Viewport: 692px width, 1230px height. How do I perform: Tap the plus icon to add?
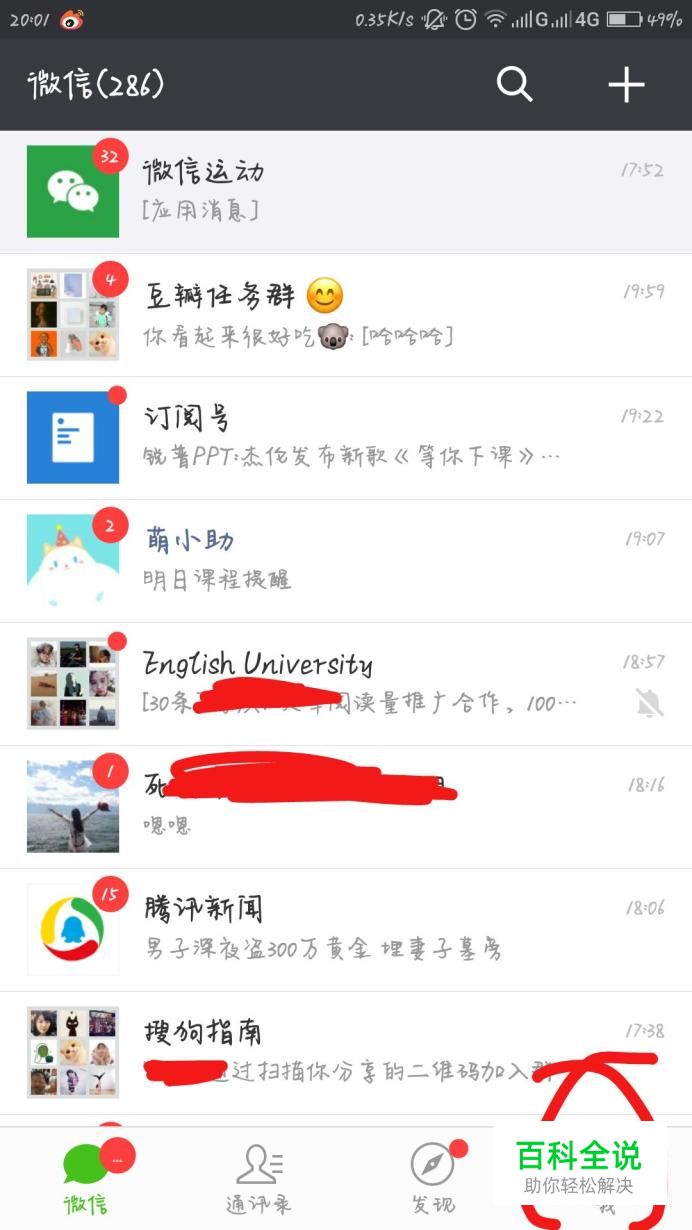(x=626, y=86)
